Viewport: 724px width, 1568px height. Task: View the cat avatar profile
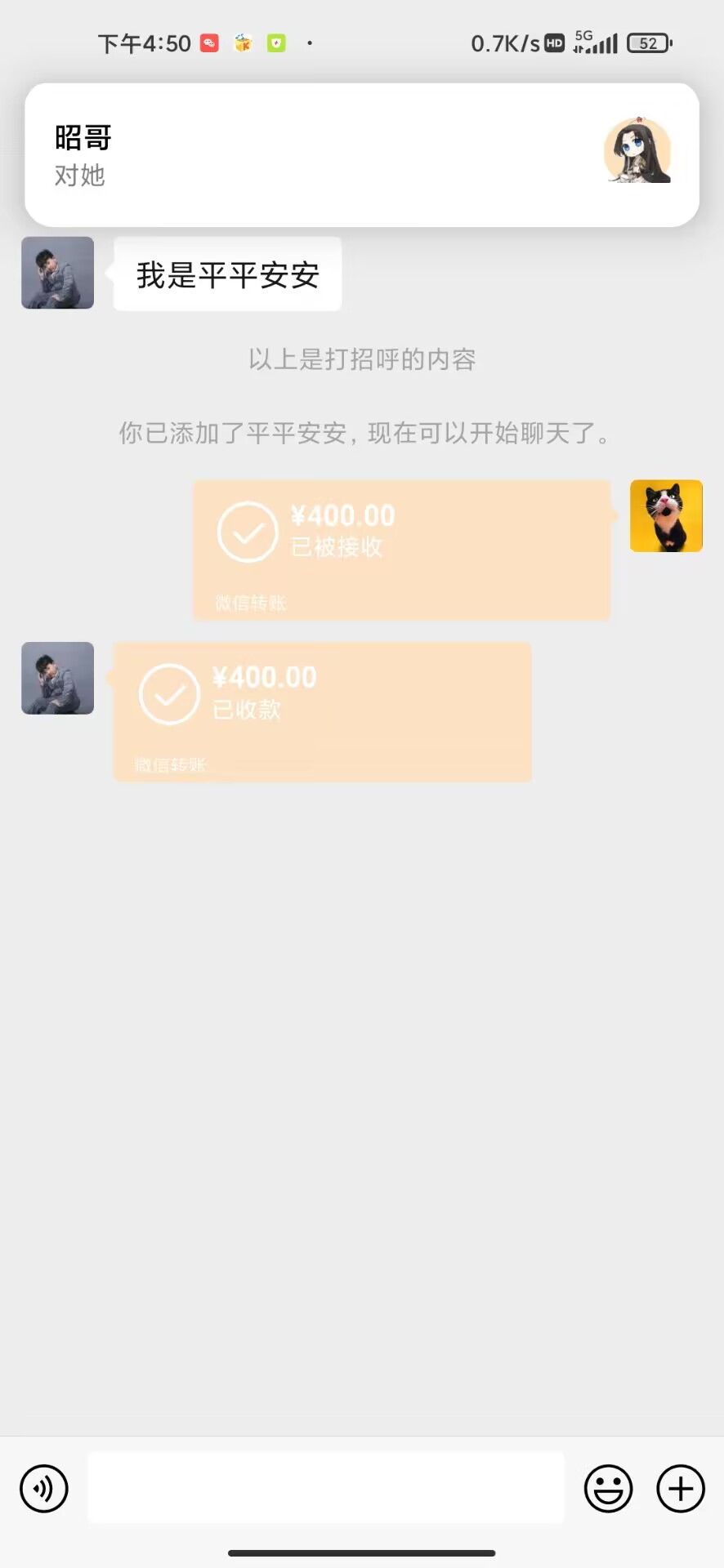(666, 516)
